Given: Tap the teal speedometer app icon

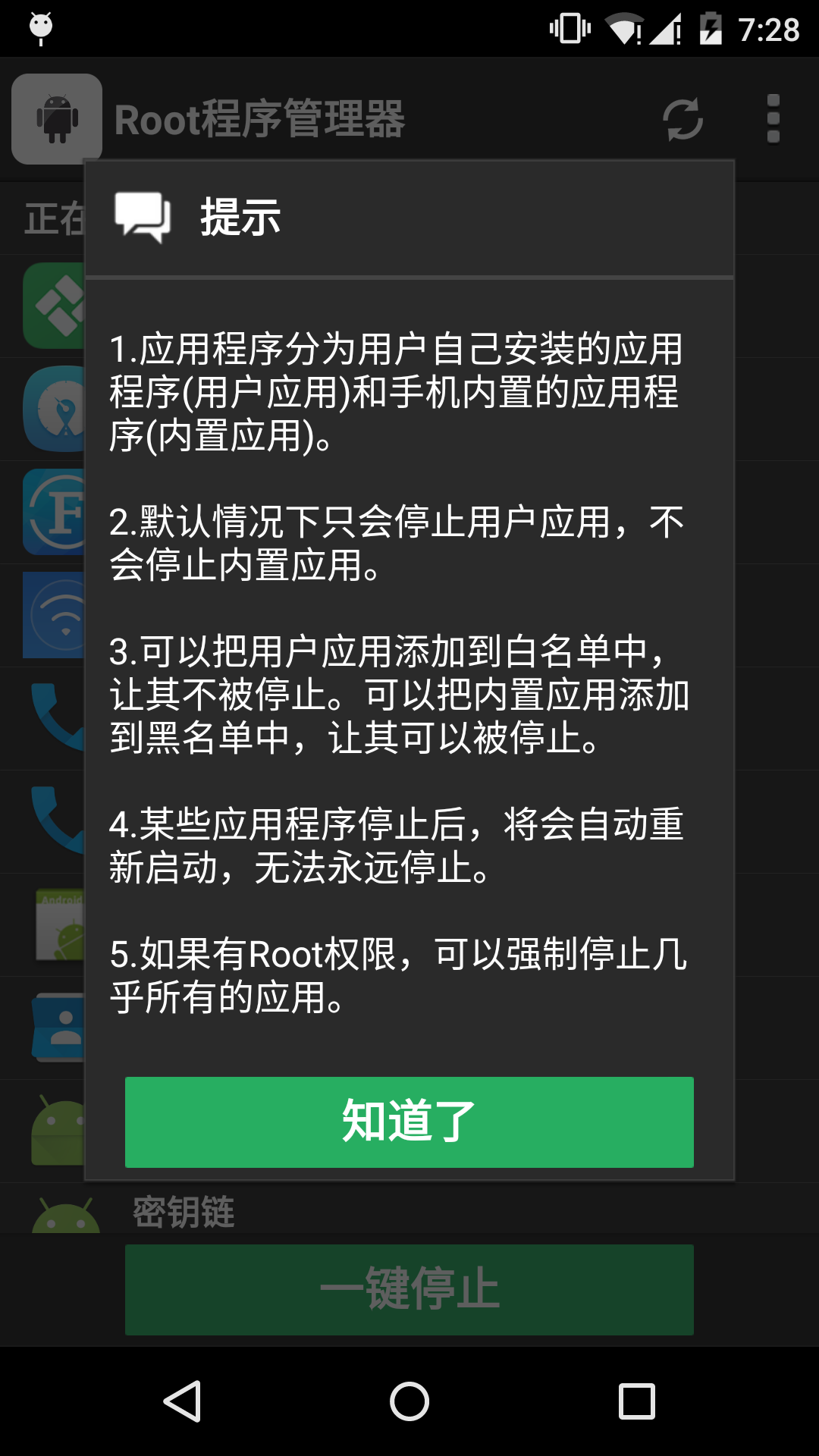Looking at the screenshot, I should point(53,409).
